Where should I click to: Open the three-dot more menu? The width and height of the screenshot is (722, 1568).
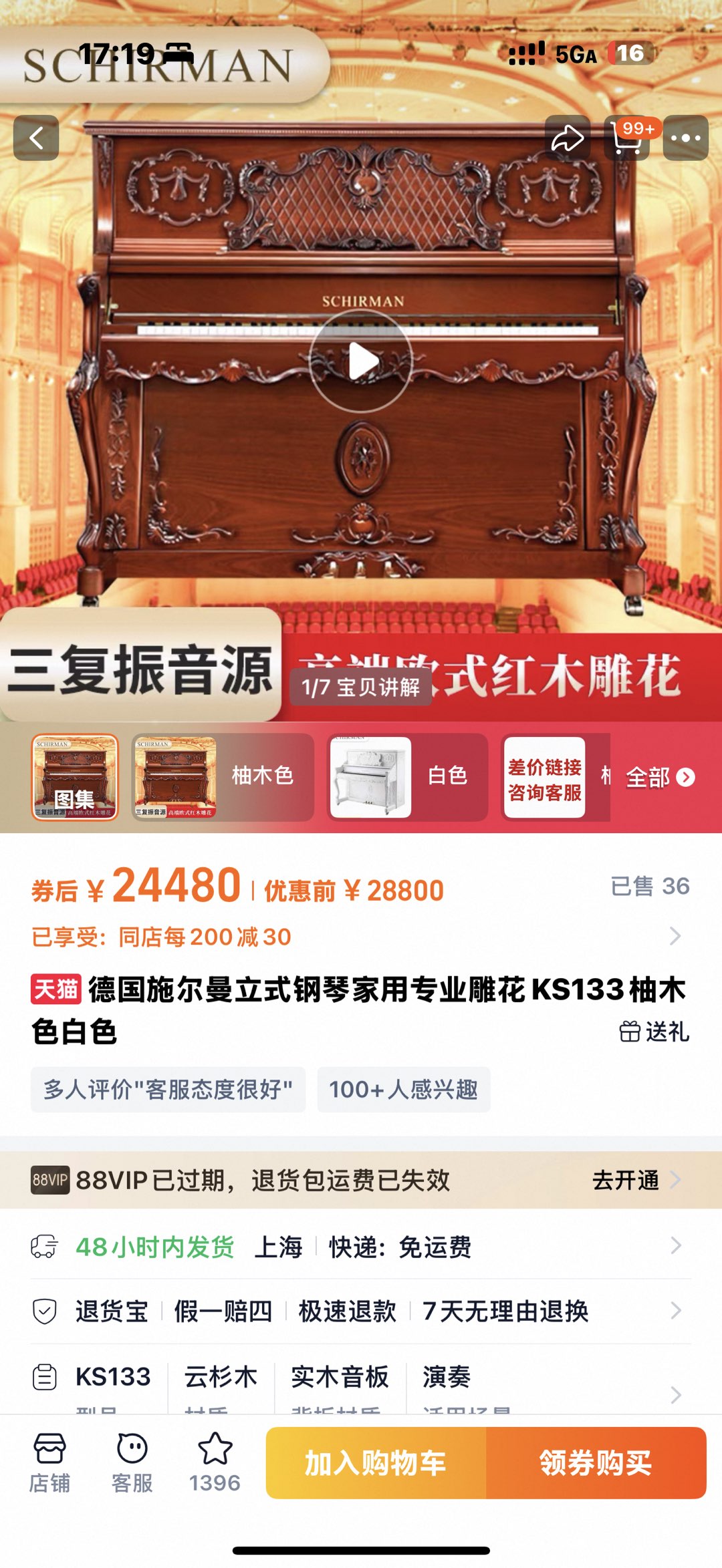coord(685,138)
